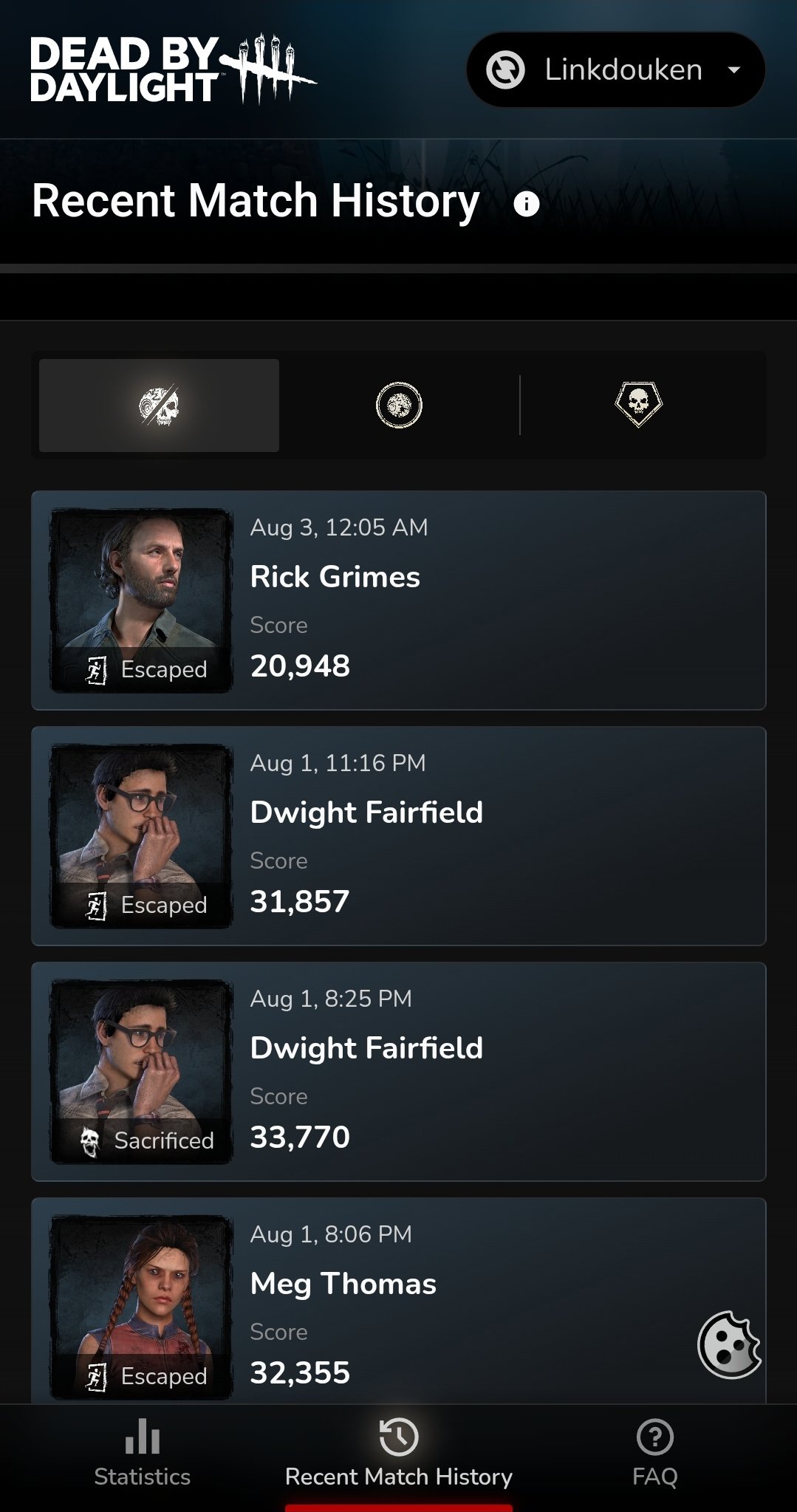
Task: Select the all-roles filter tab
Action: (x=159, y=406)
